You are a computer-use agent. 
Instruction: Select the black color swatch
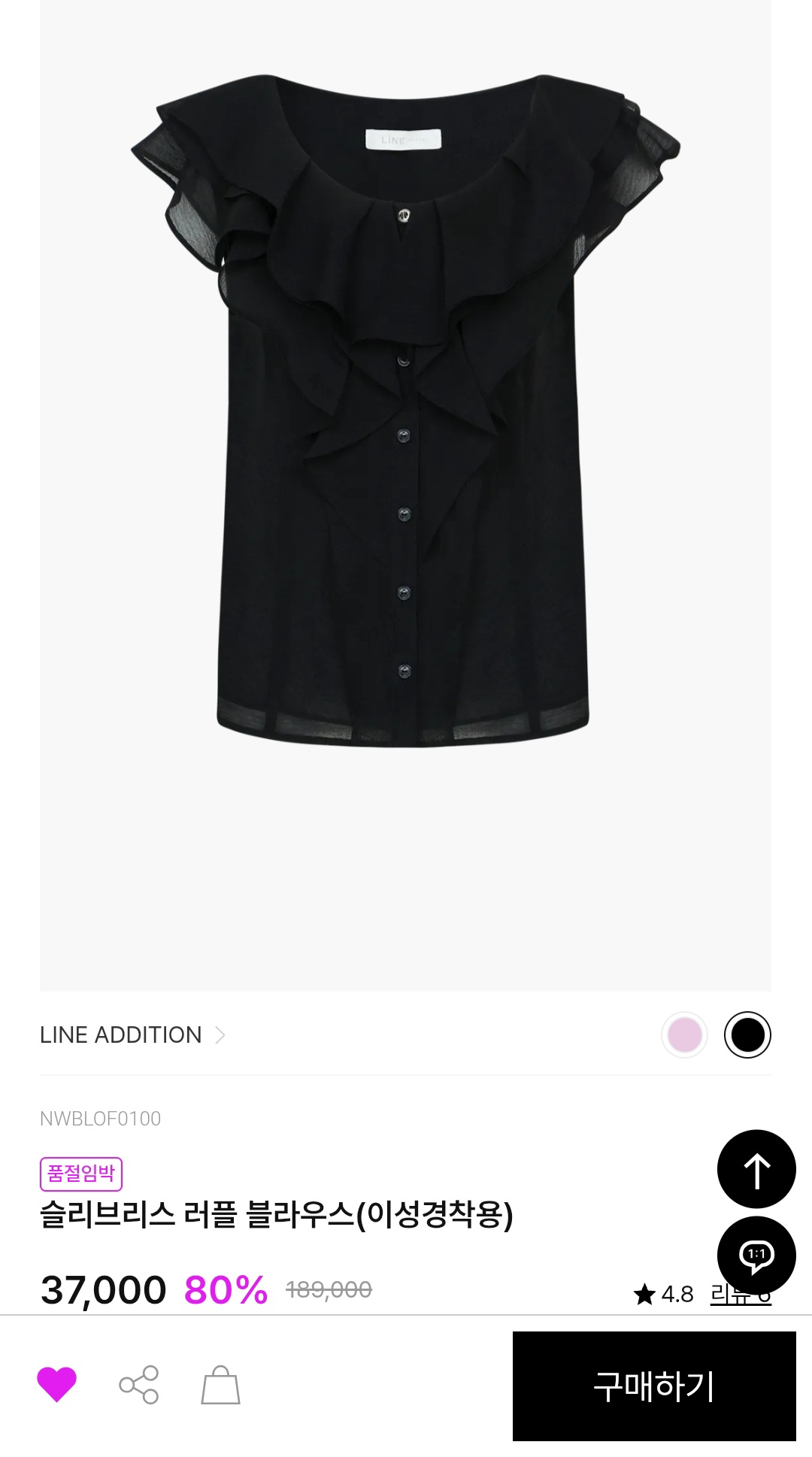(747, 1035)
